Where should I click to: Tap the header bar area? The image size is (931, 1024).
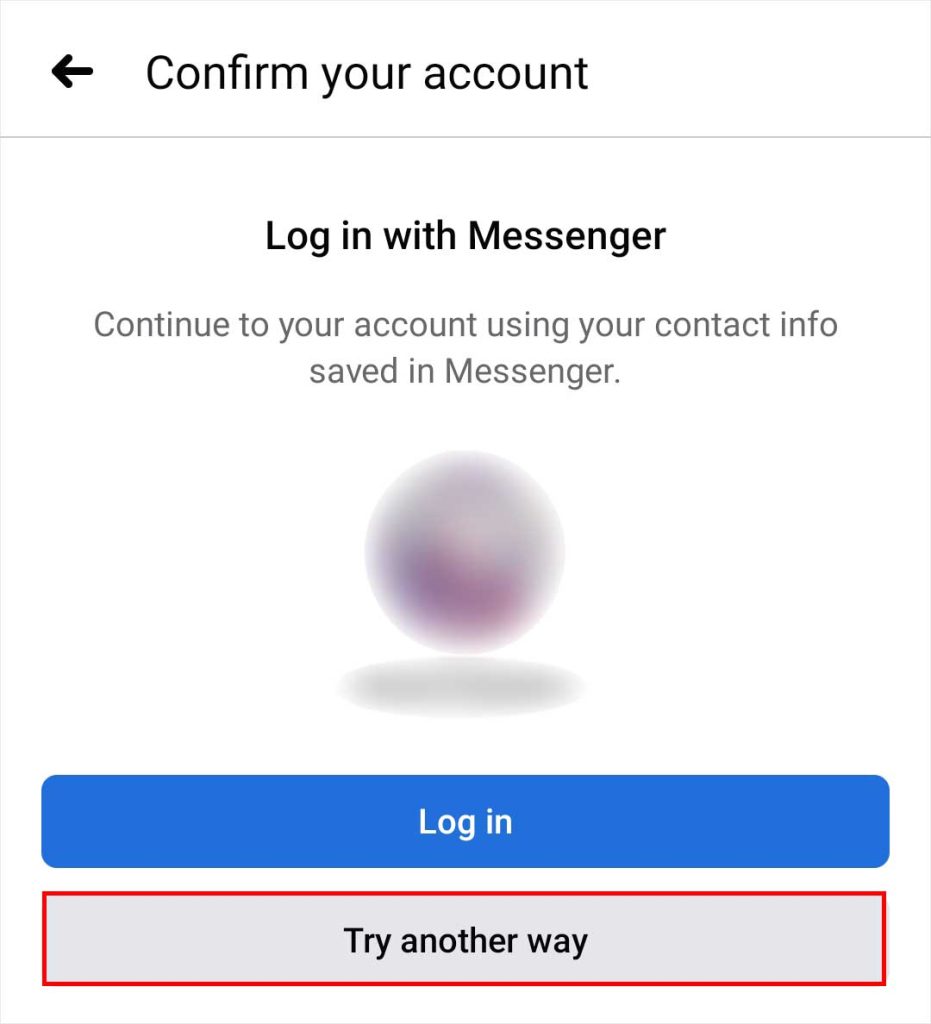[465, 69]
